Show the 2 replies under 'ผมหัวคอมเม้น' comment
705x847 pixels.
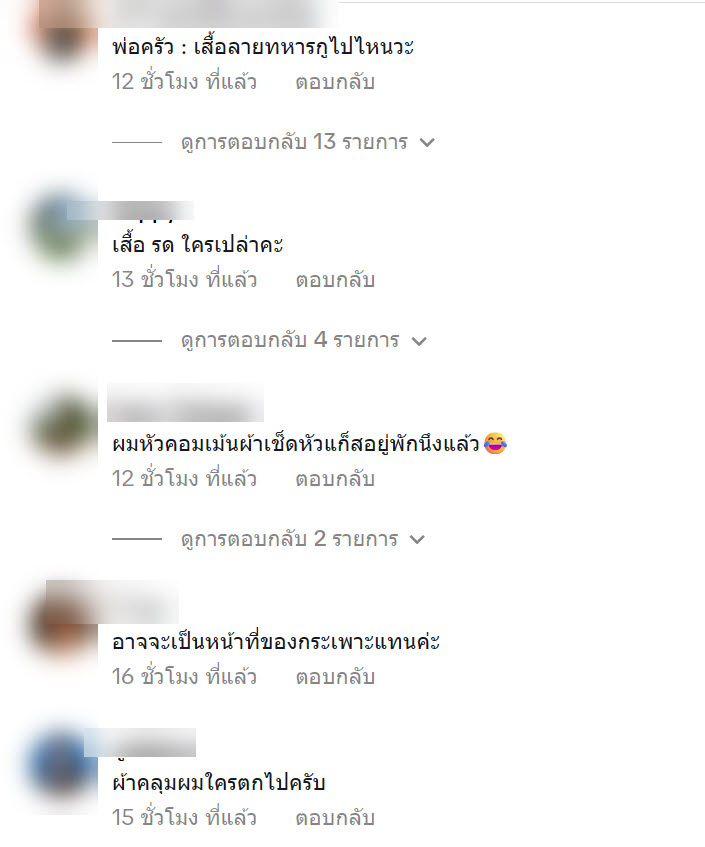303,539
